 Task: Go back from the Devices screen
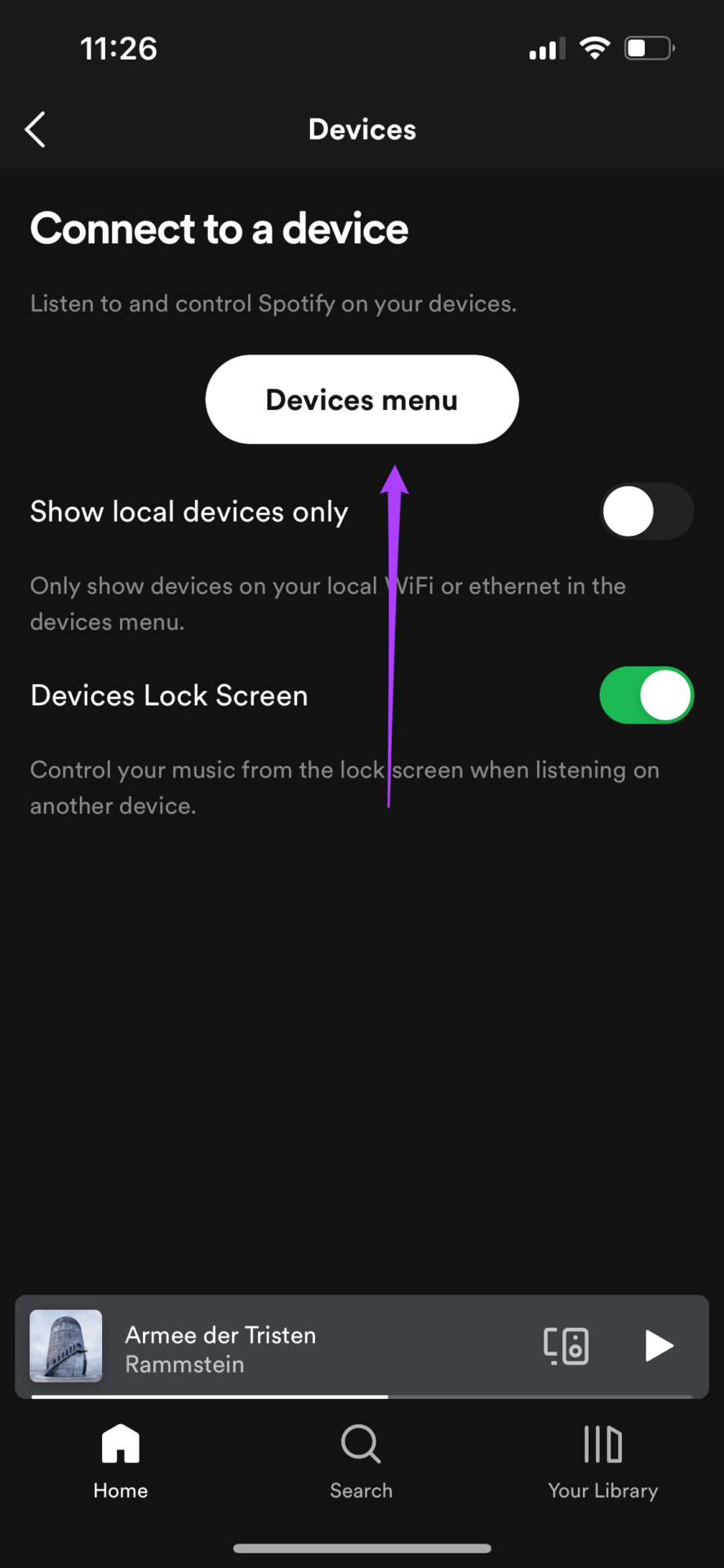tap(35, 129)
